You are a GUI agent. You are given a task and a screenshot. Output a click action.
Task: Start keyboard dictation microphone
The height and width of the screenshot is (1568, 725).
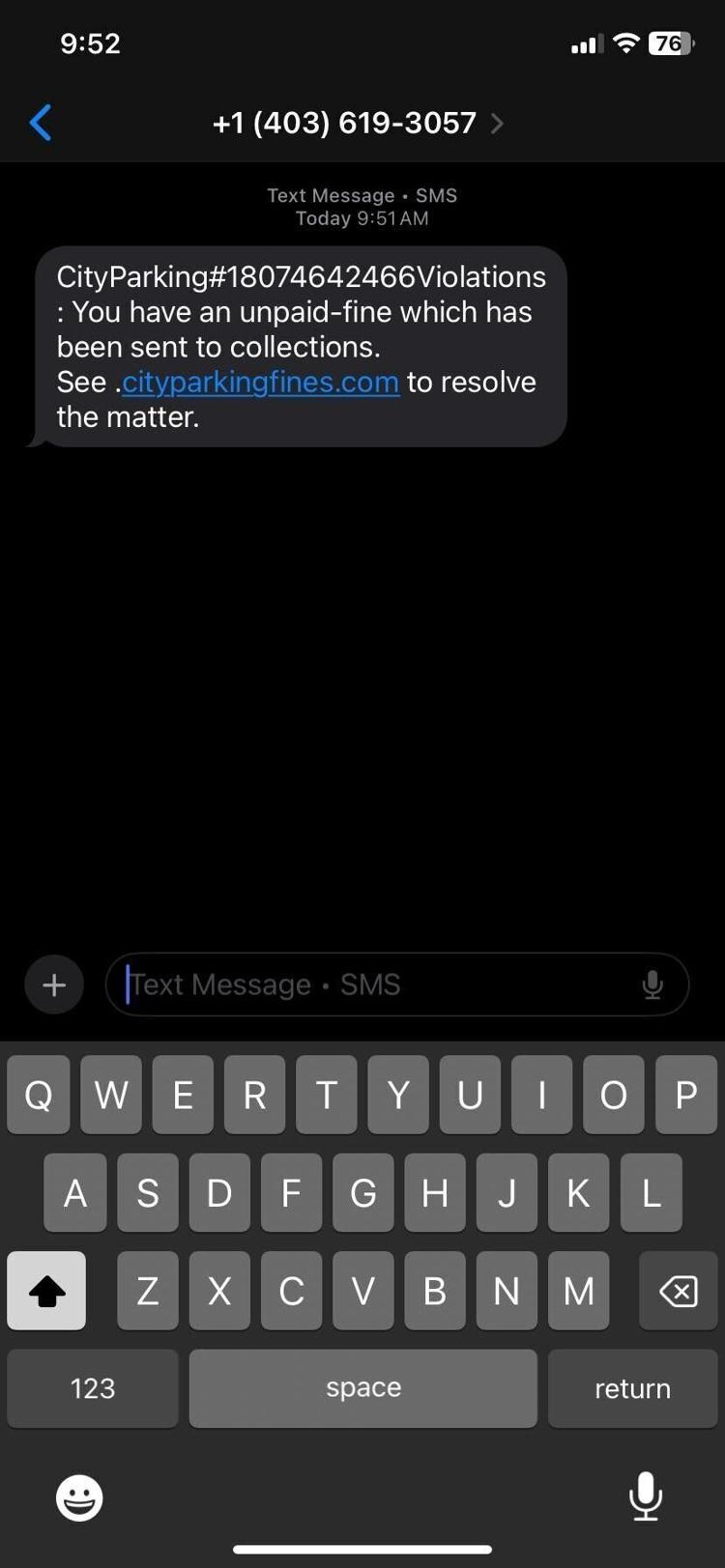645,1497
